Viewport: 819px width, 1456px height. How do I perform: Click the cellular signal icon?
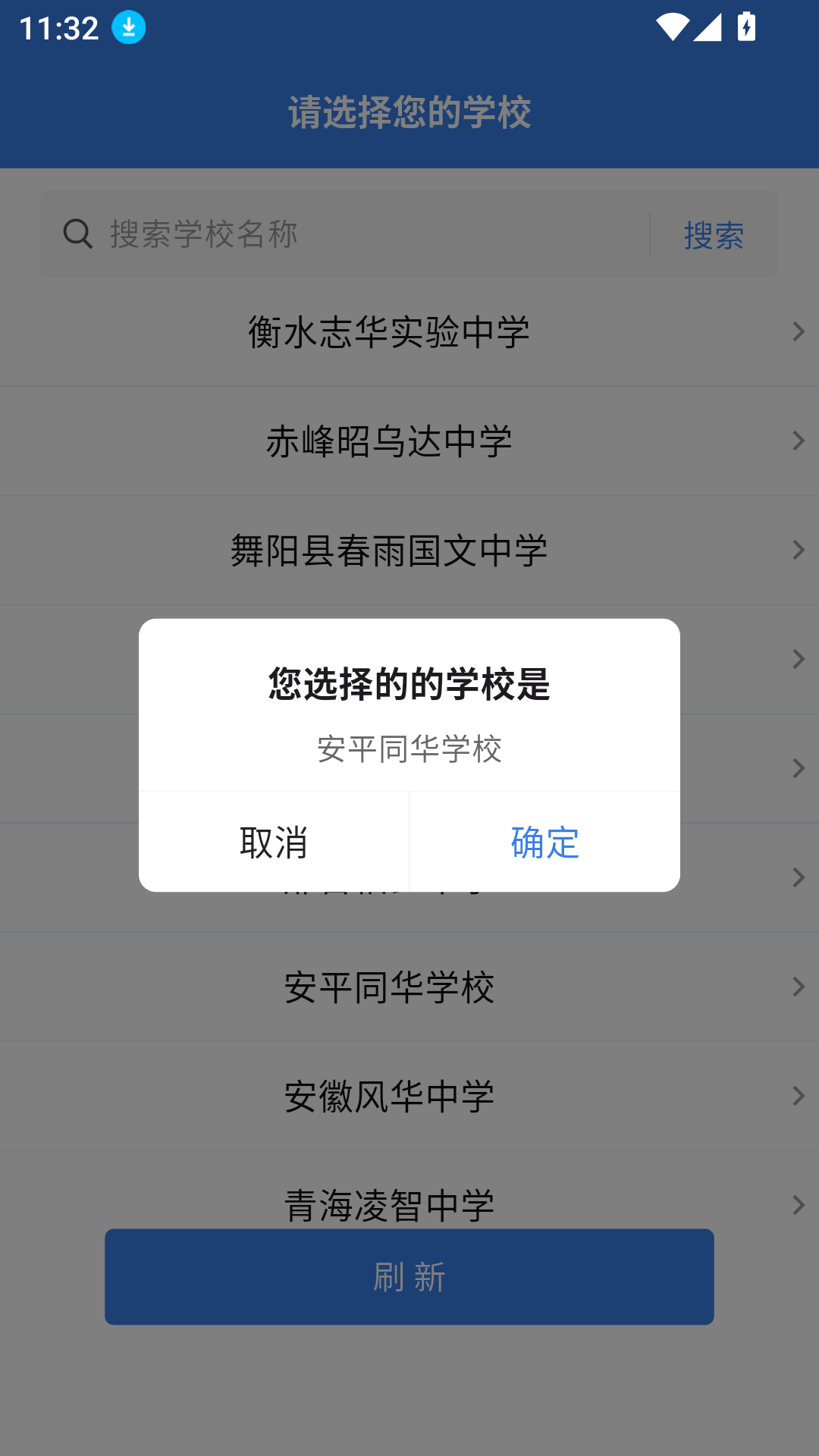709,27
